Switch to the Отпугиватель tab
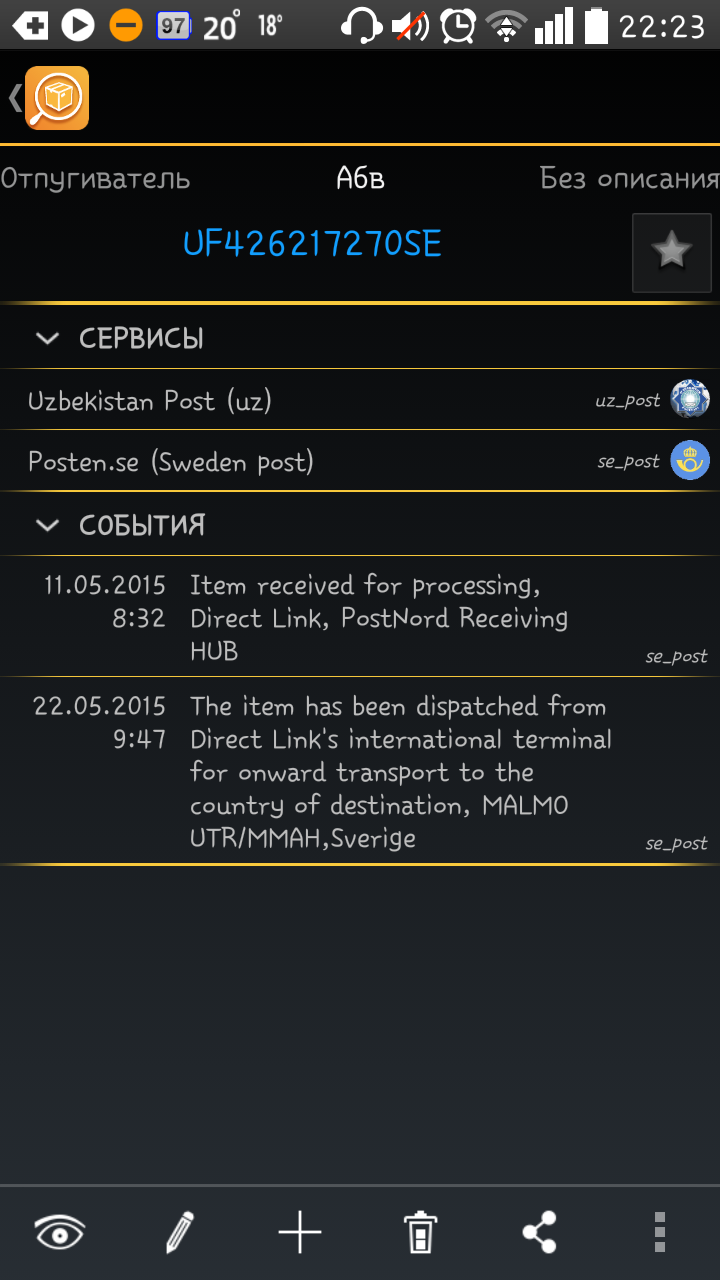Image resolution: width=720 pixels, height=1280 pixels. (x=95, y=179)
